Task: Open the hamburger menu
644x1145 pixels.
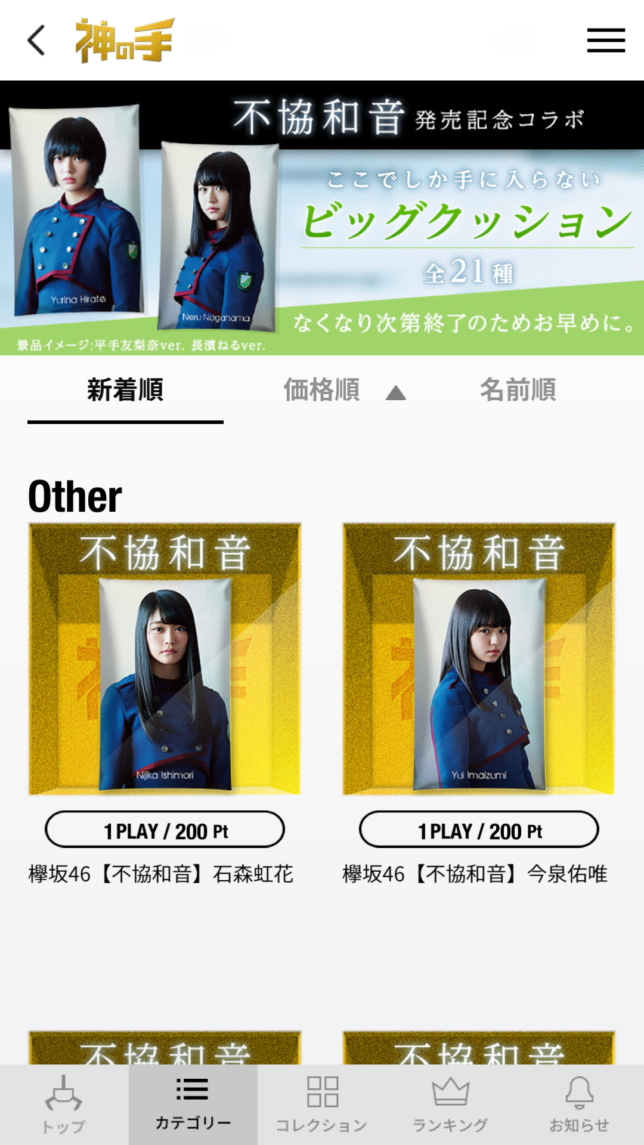Action: (605, 40)
